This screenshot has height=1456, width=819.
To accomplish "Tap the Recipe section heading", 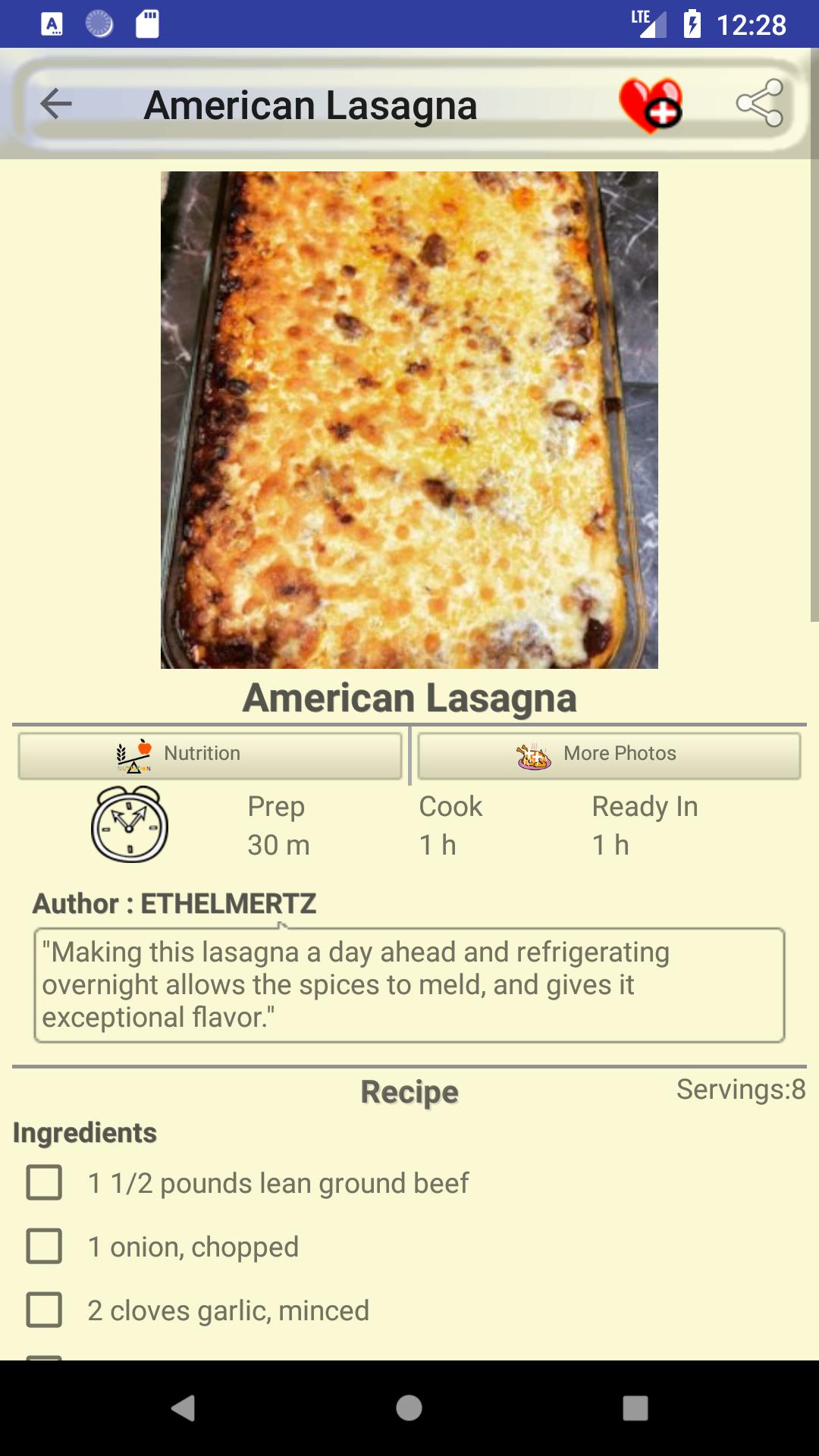I will tap(409, 1092).
